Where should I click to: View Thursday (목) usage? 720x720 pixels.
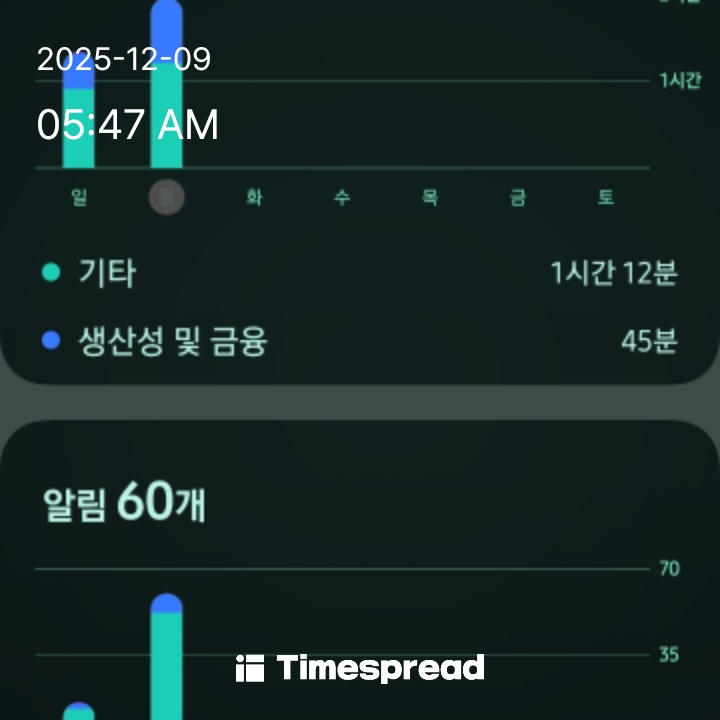[x=430, y=197]
